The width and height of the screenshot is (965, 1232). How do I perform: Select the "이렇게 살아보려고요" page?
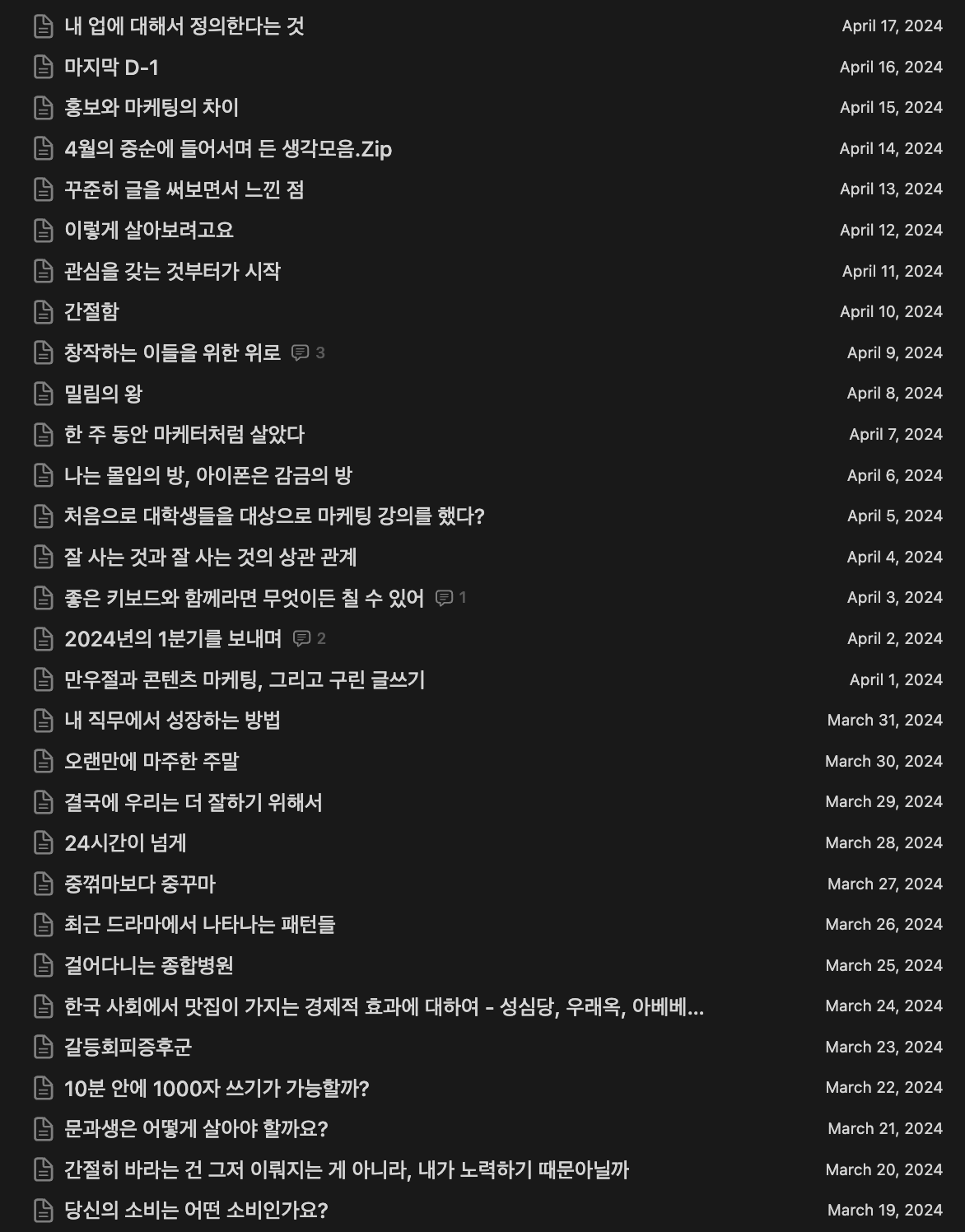(149, 231)
